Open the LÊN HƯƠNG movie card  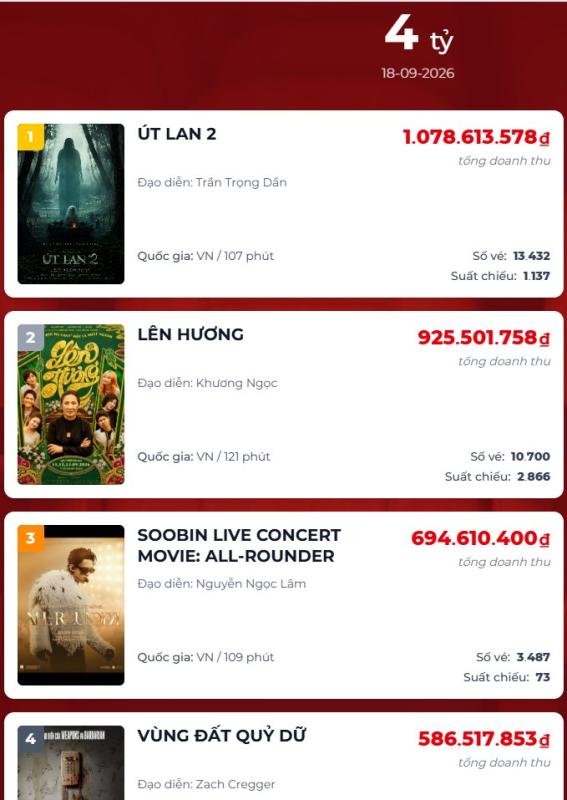pyautogui.click(x=283, y=404)
